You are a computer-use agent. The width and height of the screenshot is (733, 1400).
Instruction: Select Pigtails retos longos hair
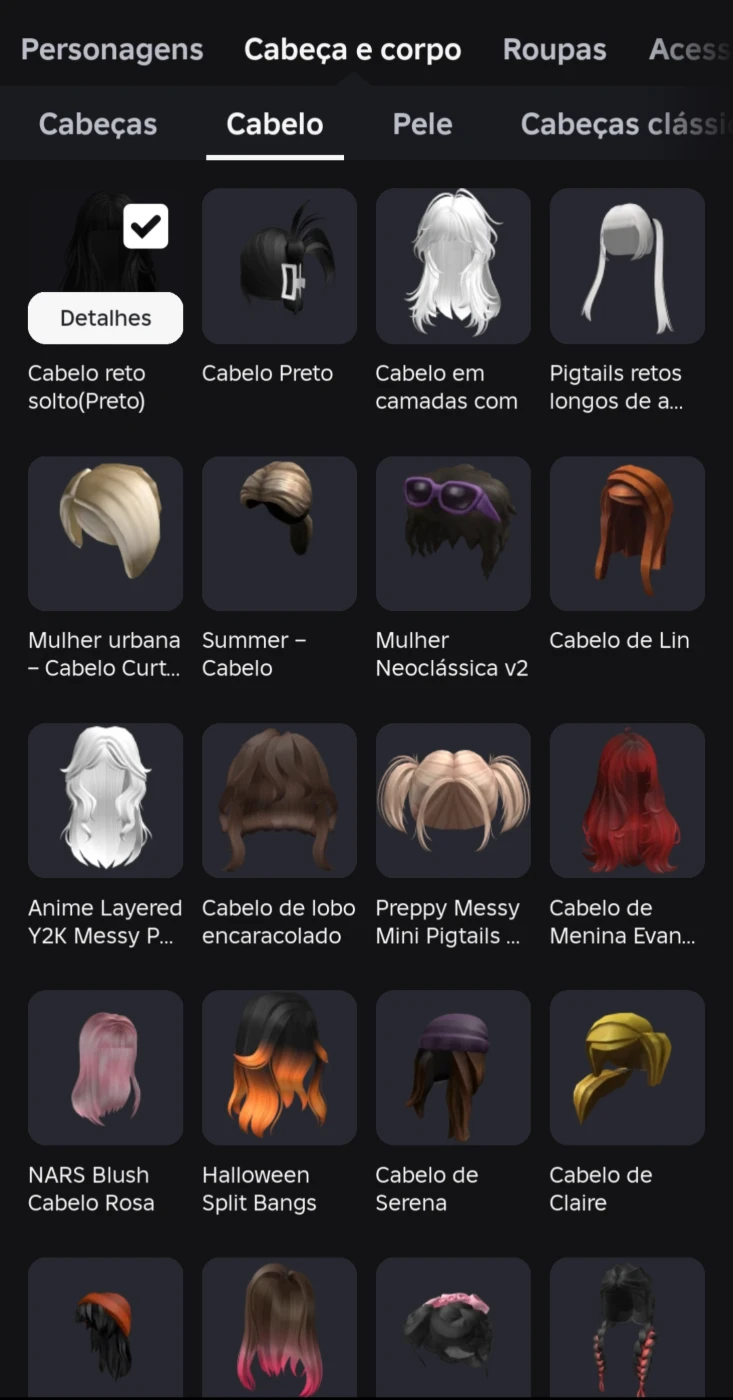click(x=627, y=266)
